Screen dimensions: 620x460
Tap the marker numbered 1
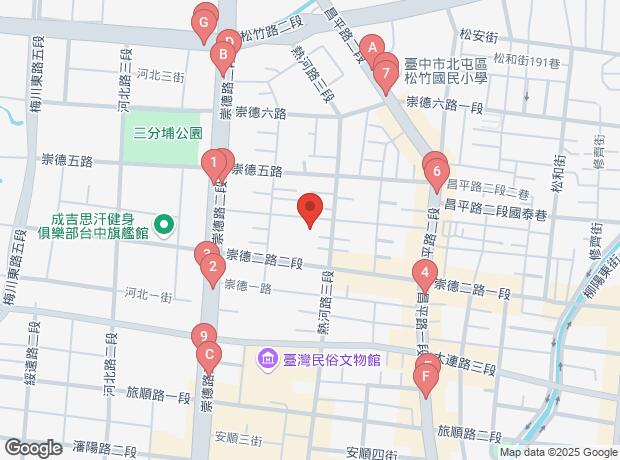pos(214,162)
